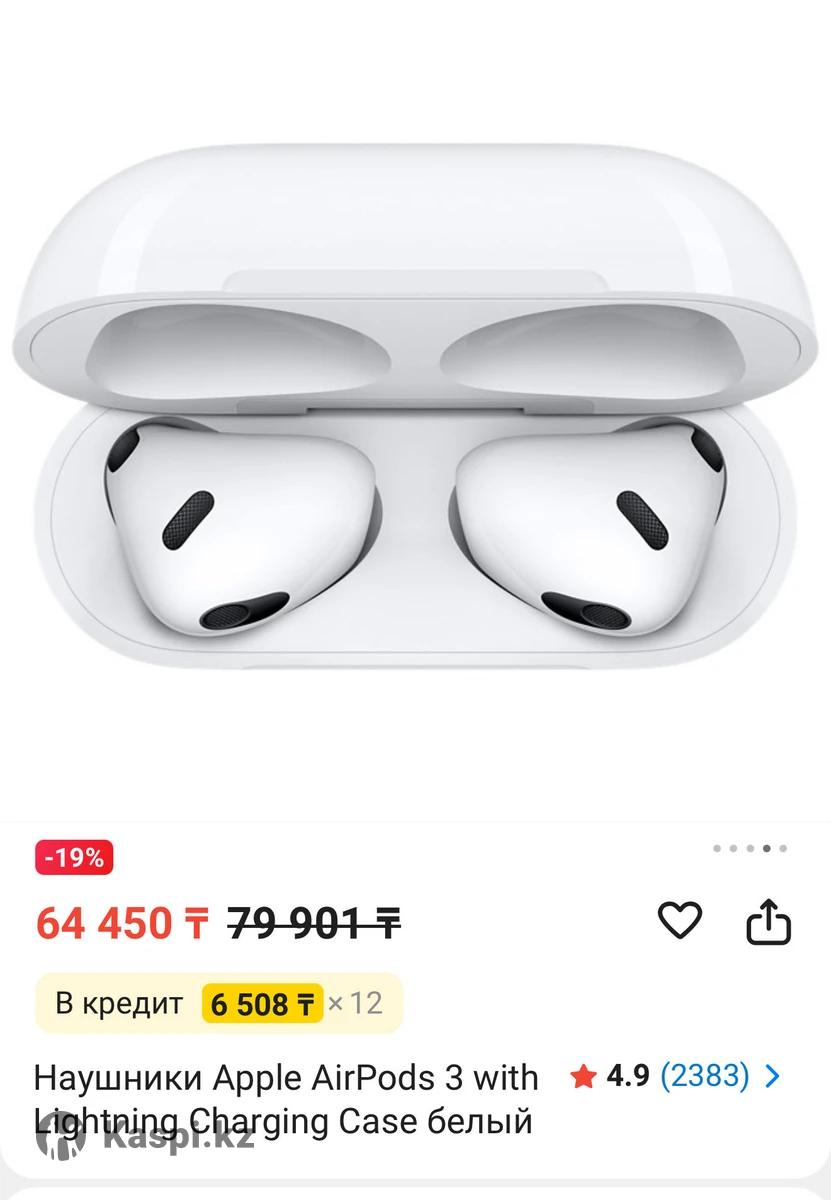
Task: Add AirPods 3 to favorites with heart
Action: pos(679,920)
